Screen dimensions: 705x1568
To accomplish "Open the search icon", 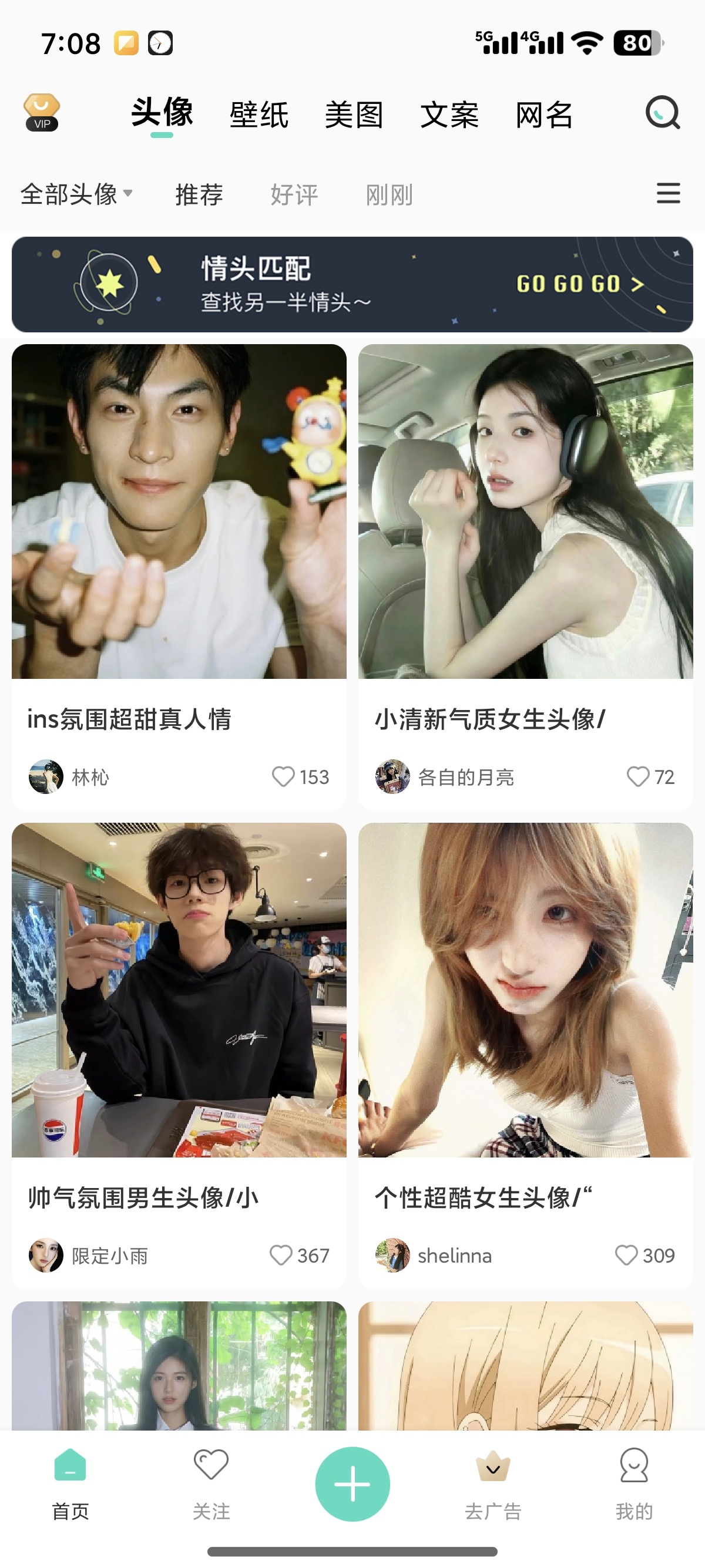I will [x=662, y=113].
